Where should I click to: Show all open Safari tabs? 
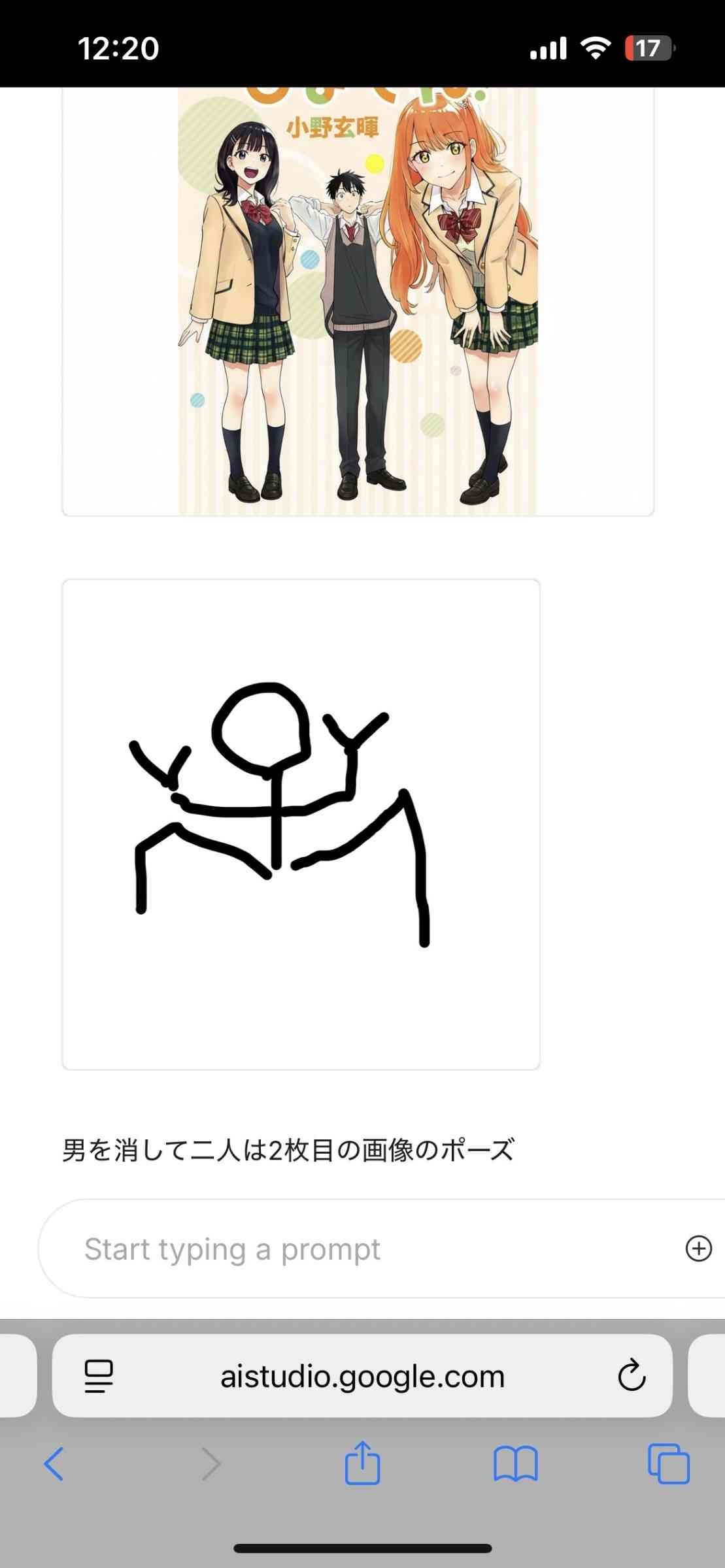(668, 1463)
